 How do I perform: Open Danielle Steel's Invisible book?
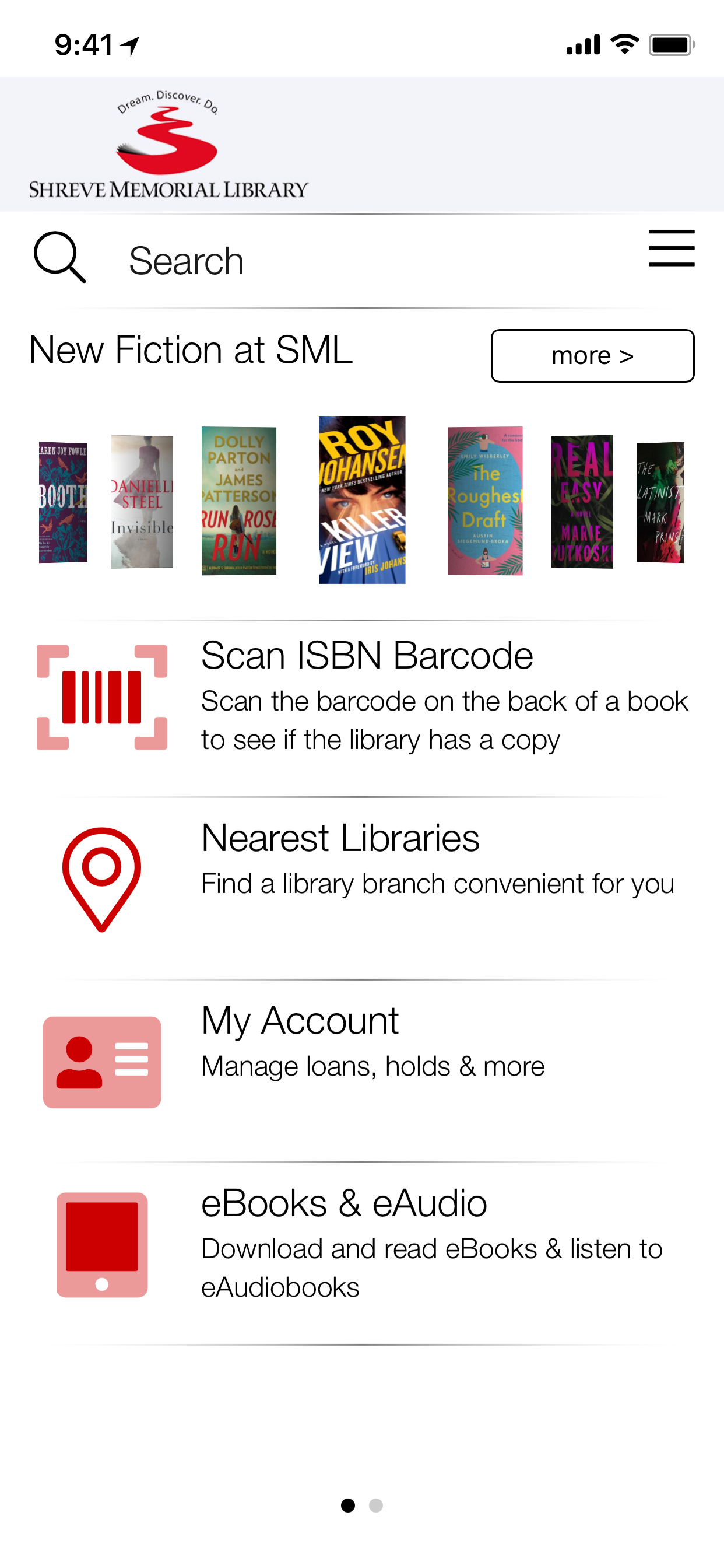pyautogui.click(x=142, y=502)
